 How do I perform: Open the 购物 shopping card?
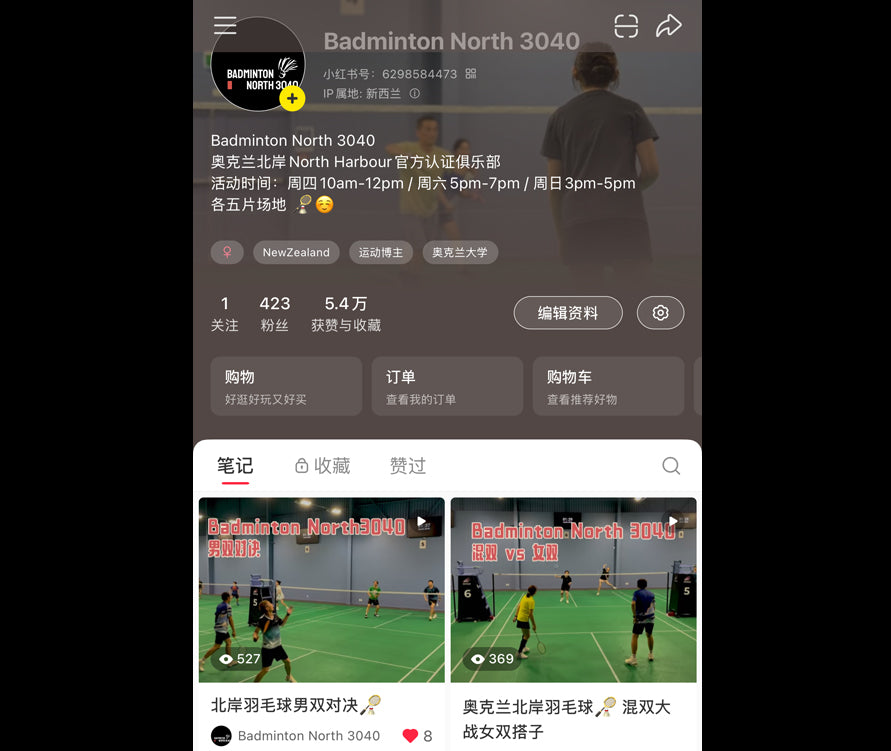(286, 386)
